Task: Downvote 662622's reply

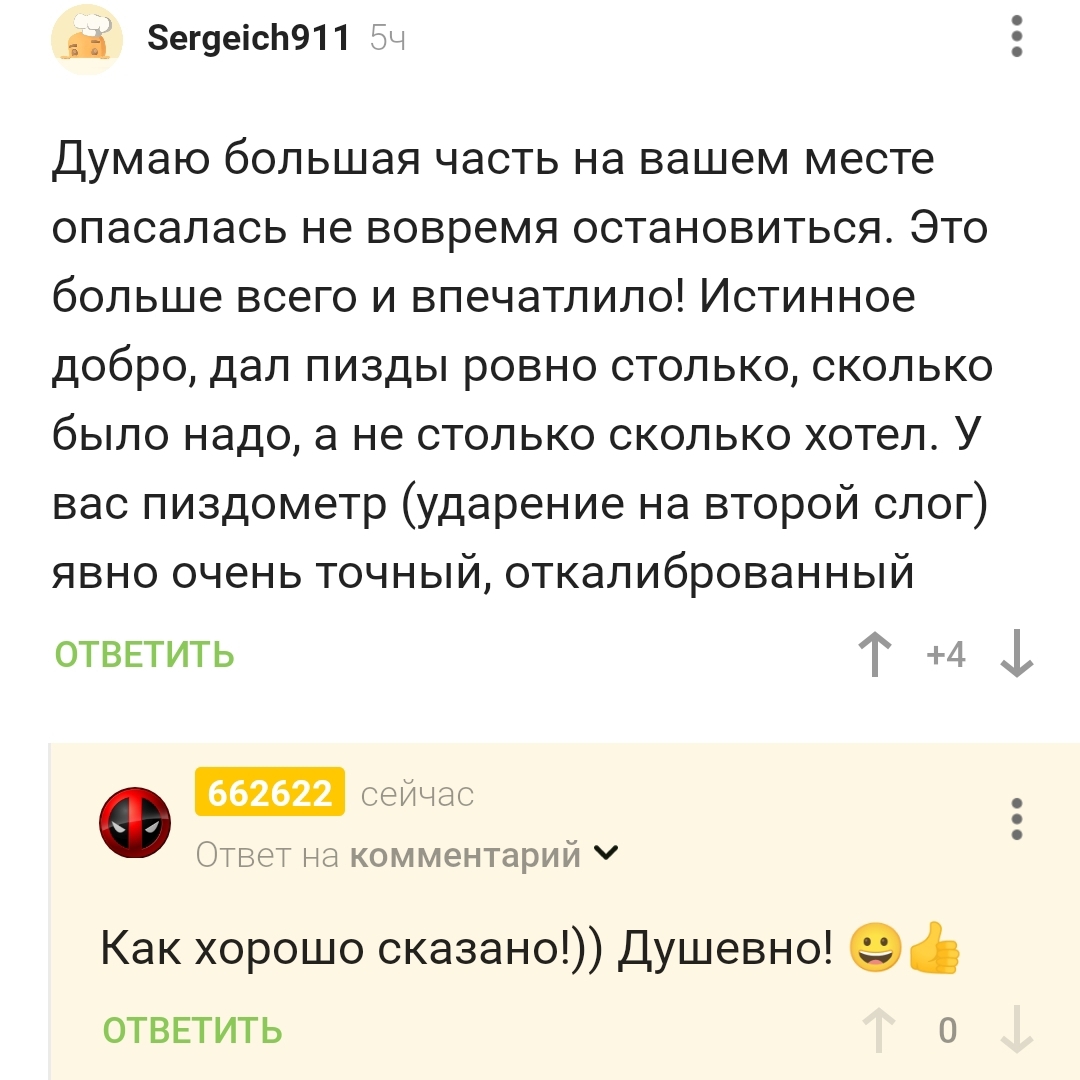Action: click(1017, 1030)
